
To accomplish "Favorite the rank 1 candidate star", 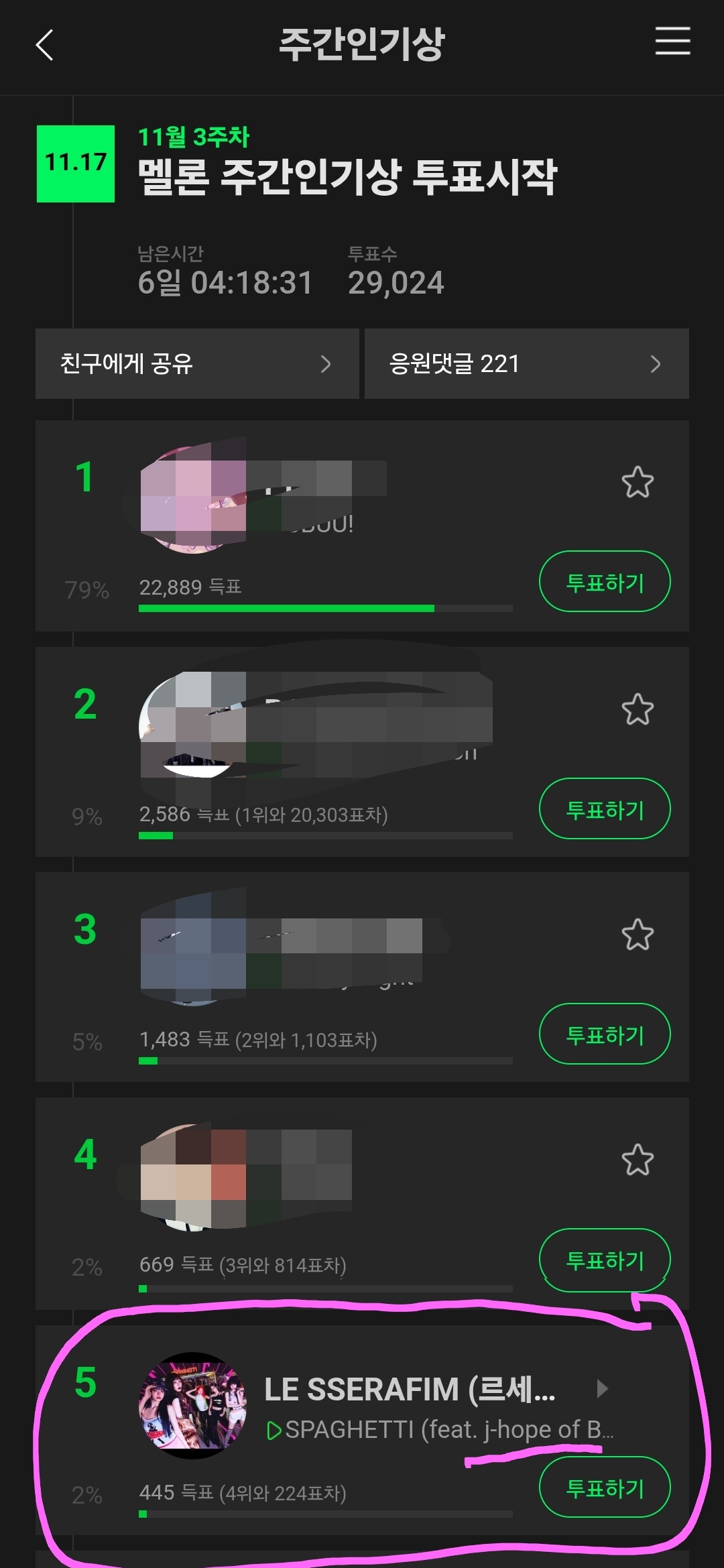I will click(x=637, y=483).
